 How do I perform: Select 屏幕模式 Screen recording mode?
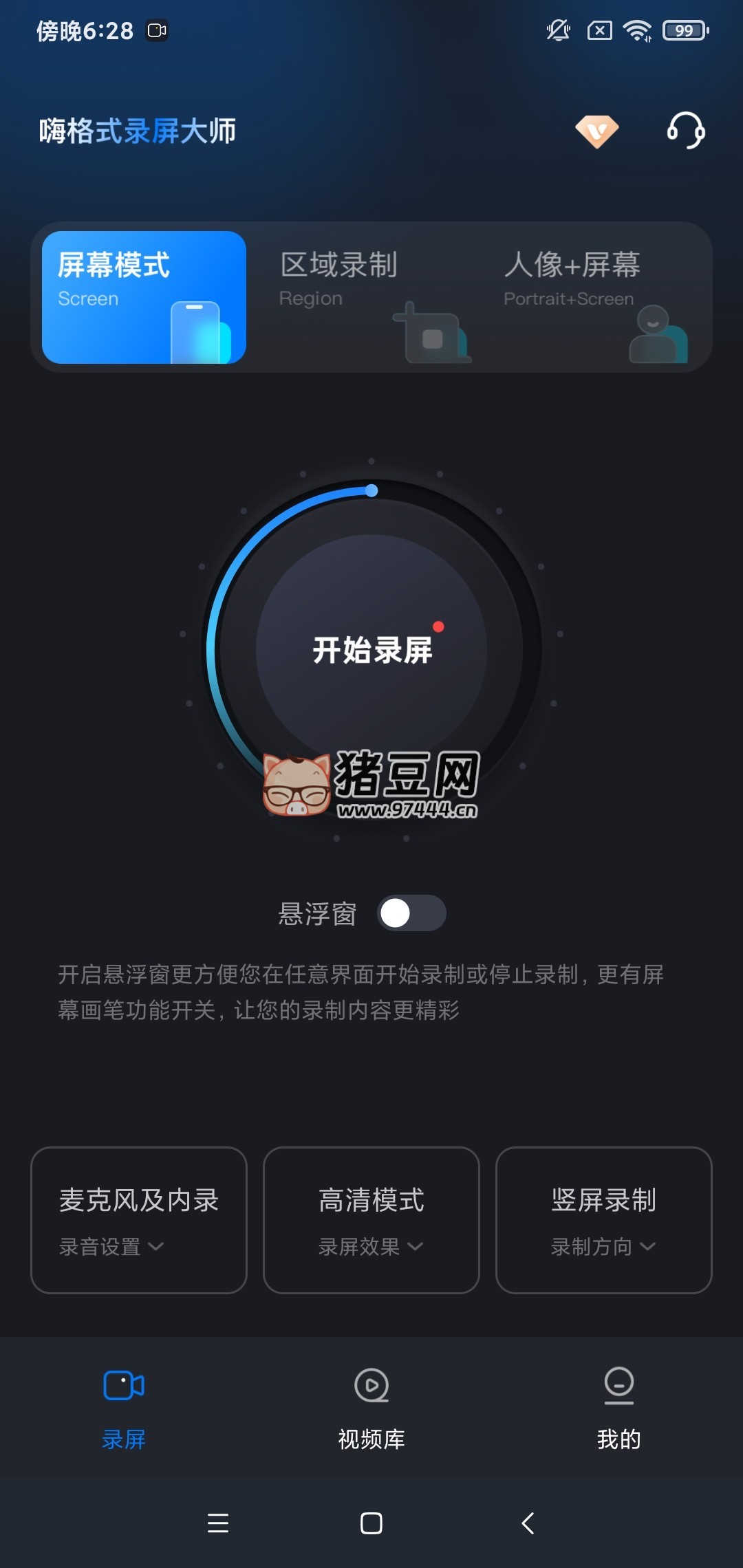144,297
